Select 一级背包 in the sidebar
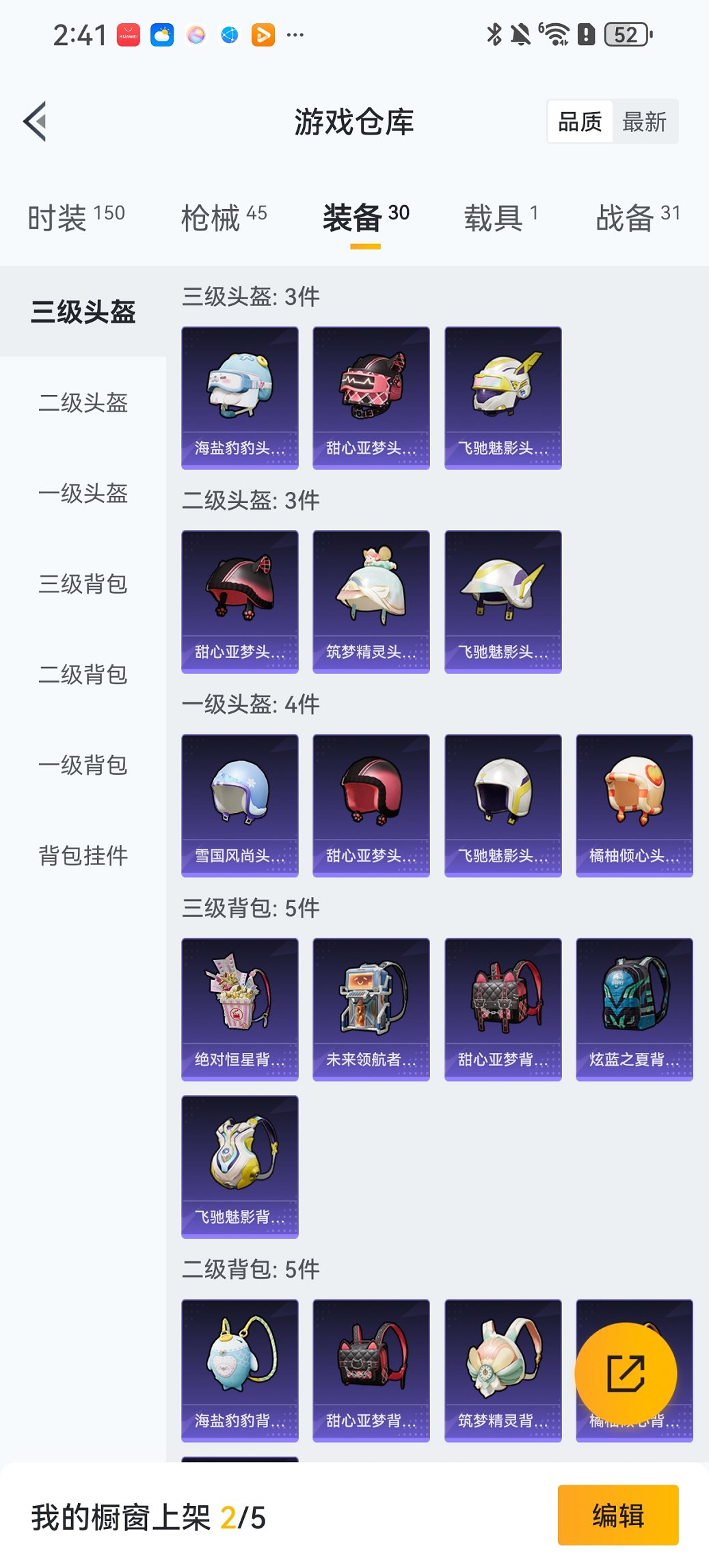Image resolution: width=709 pixels, height=1568 pixels. pyautogui.click(x=82, y=765)
